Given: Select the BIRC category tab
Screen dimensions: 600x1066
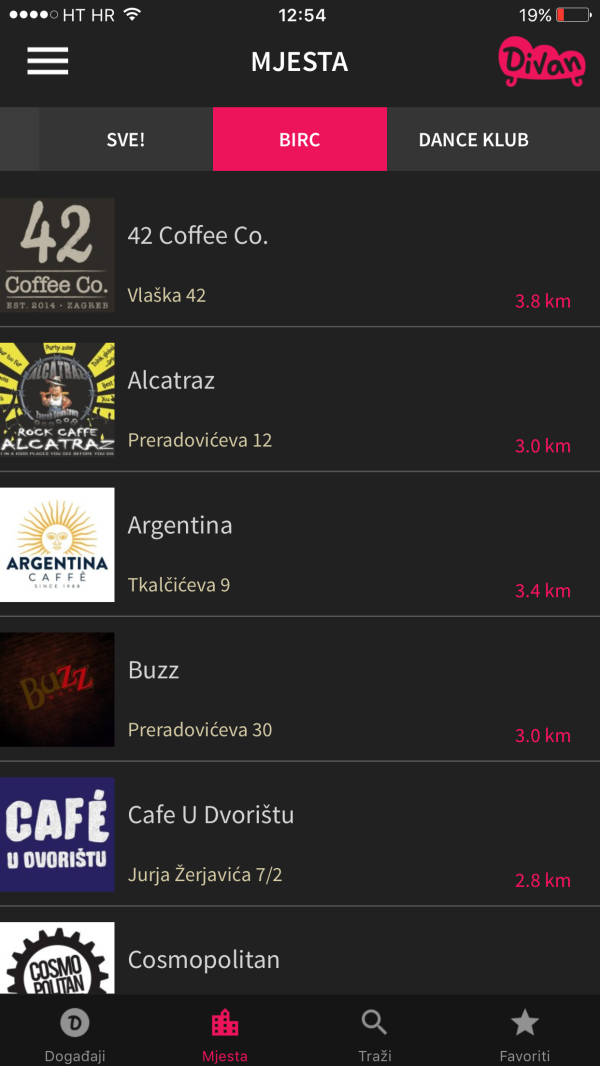Looking at the screenshot, I should 299,140.
